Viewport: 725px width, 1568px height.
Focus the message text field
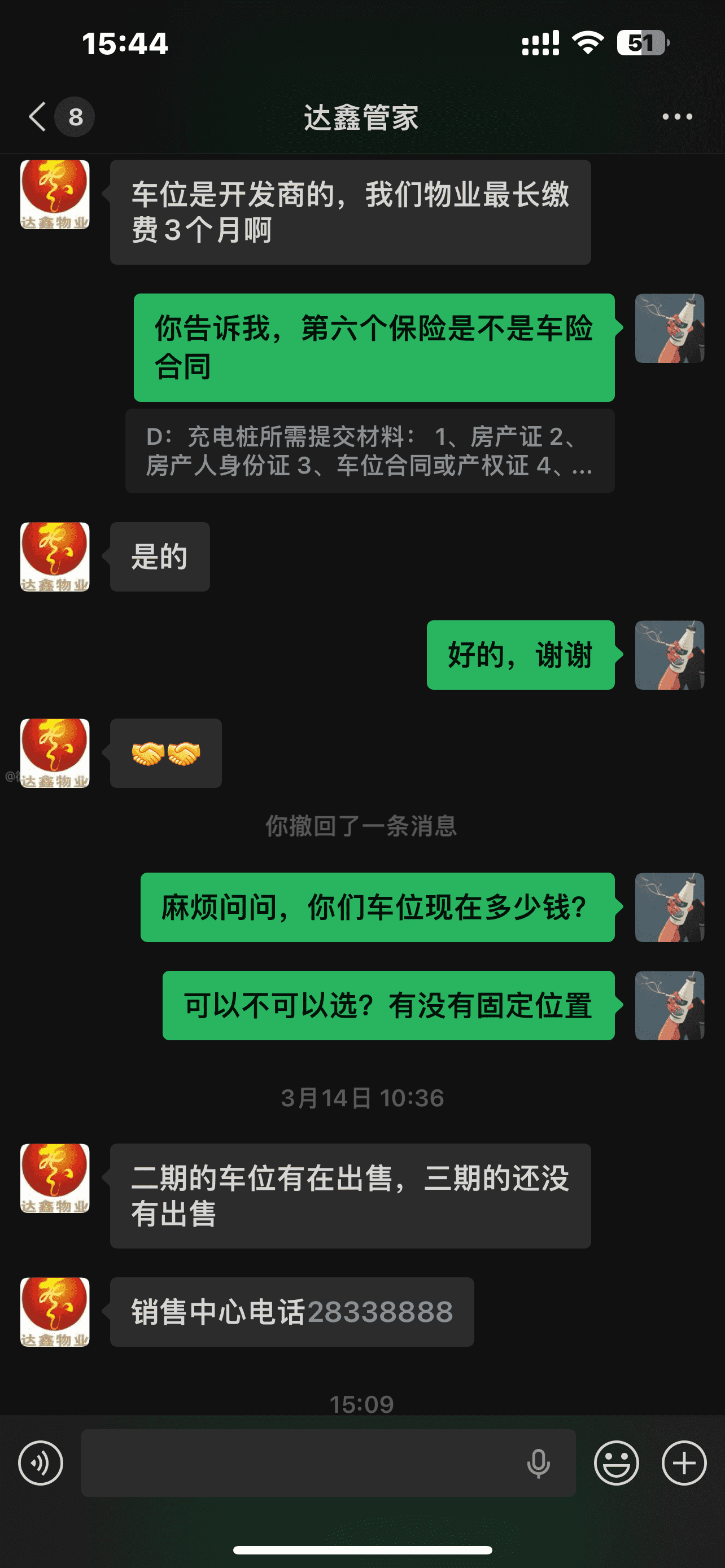[298, 1462]
